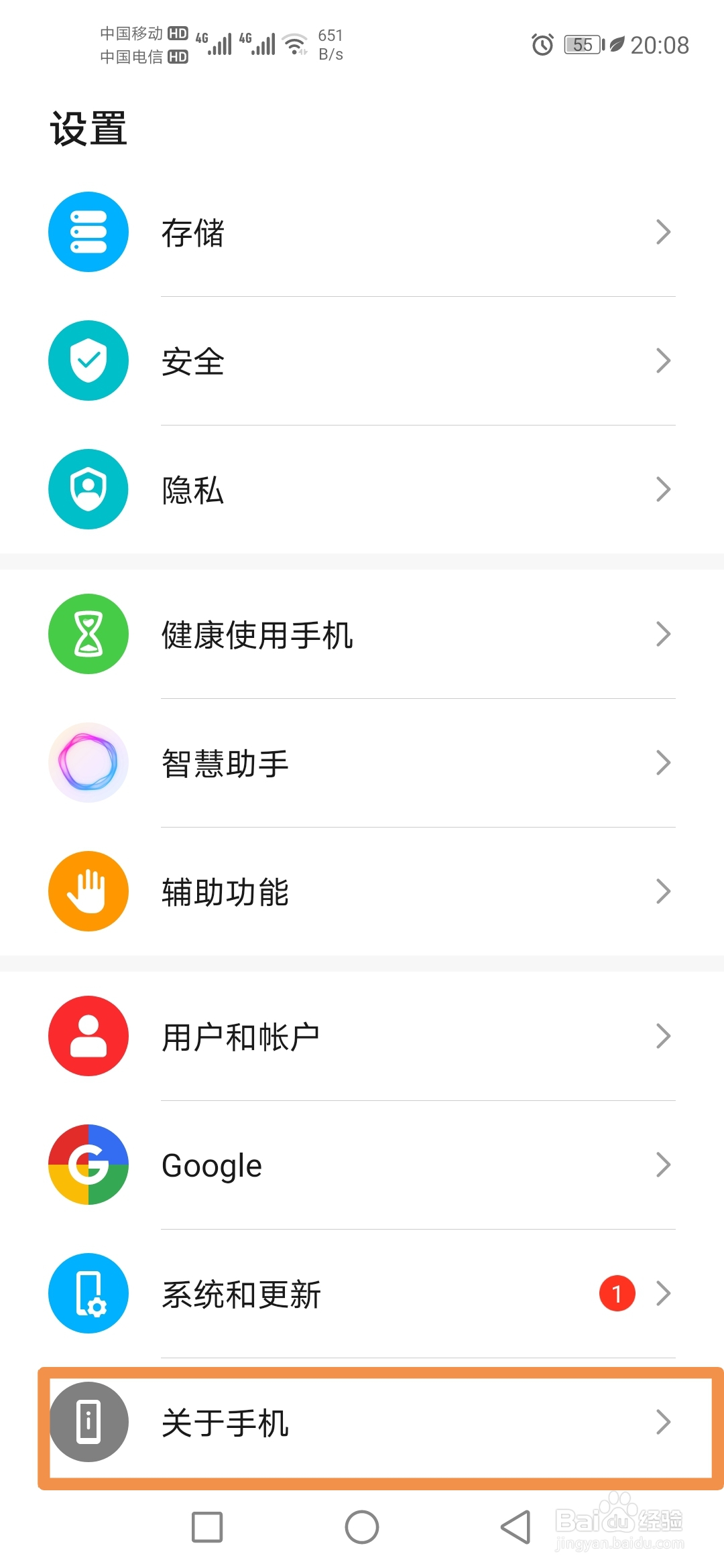The image size is (724, 1568).
Task: Open the red Users & Accounts icon
Action: (88, 1036)
